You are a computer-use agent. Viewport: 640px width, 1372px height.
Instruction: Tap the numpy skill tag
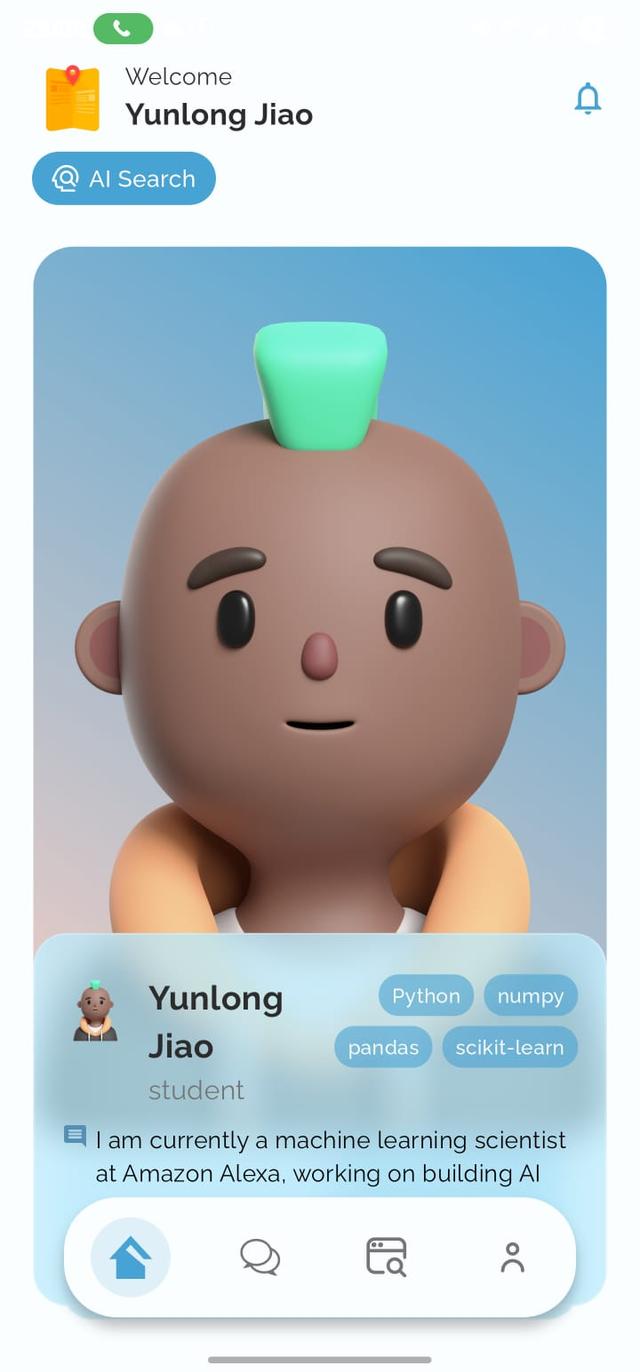(530, 996)
